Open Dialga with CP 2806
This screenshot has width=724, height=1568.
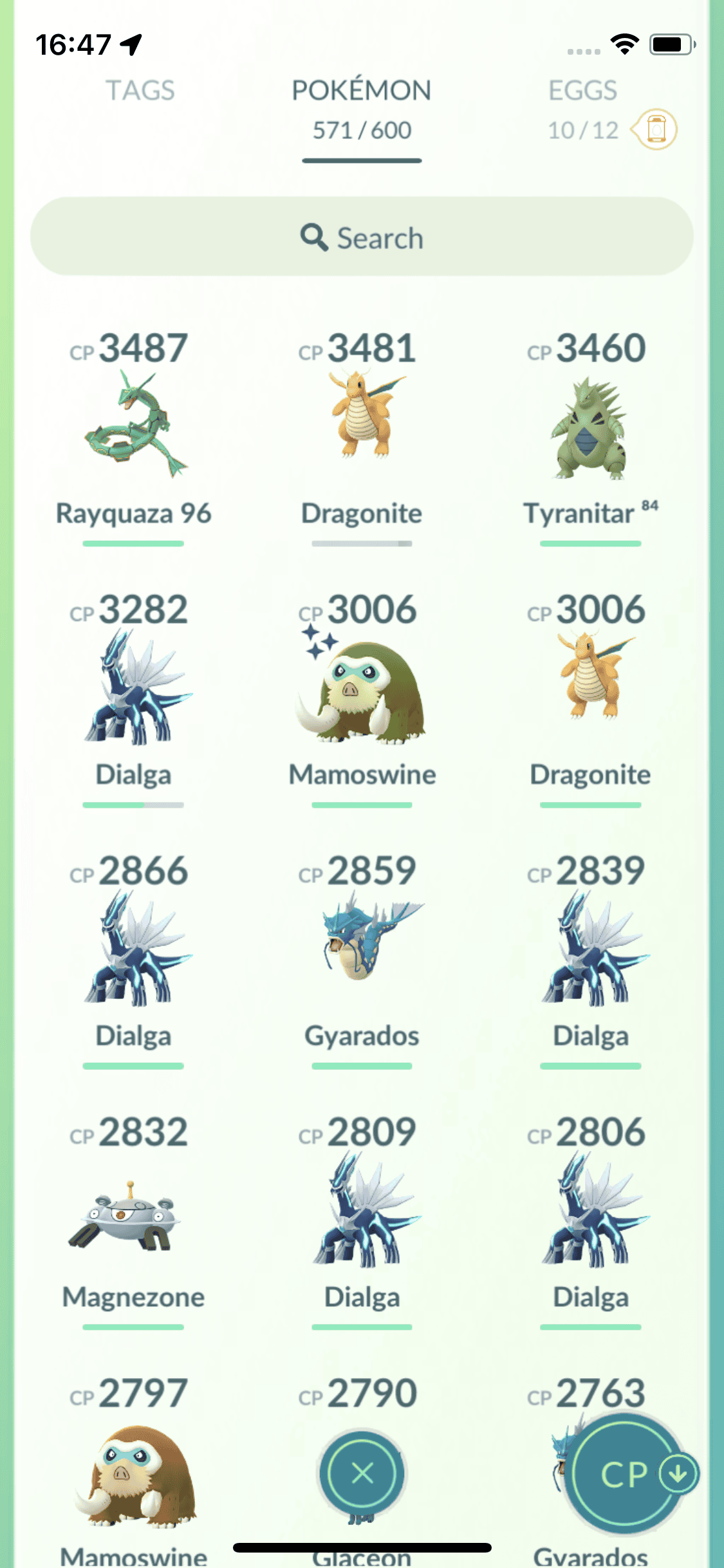590,1211
